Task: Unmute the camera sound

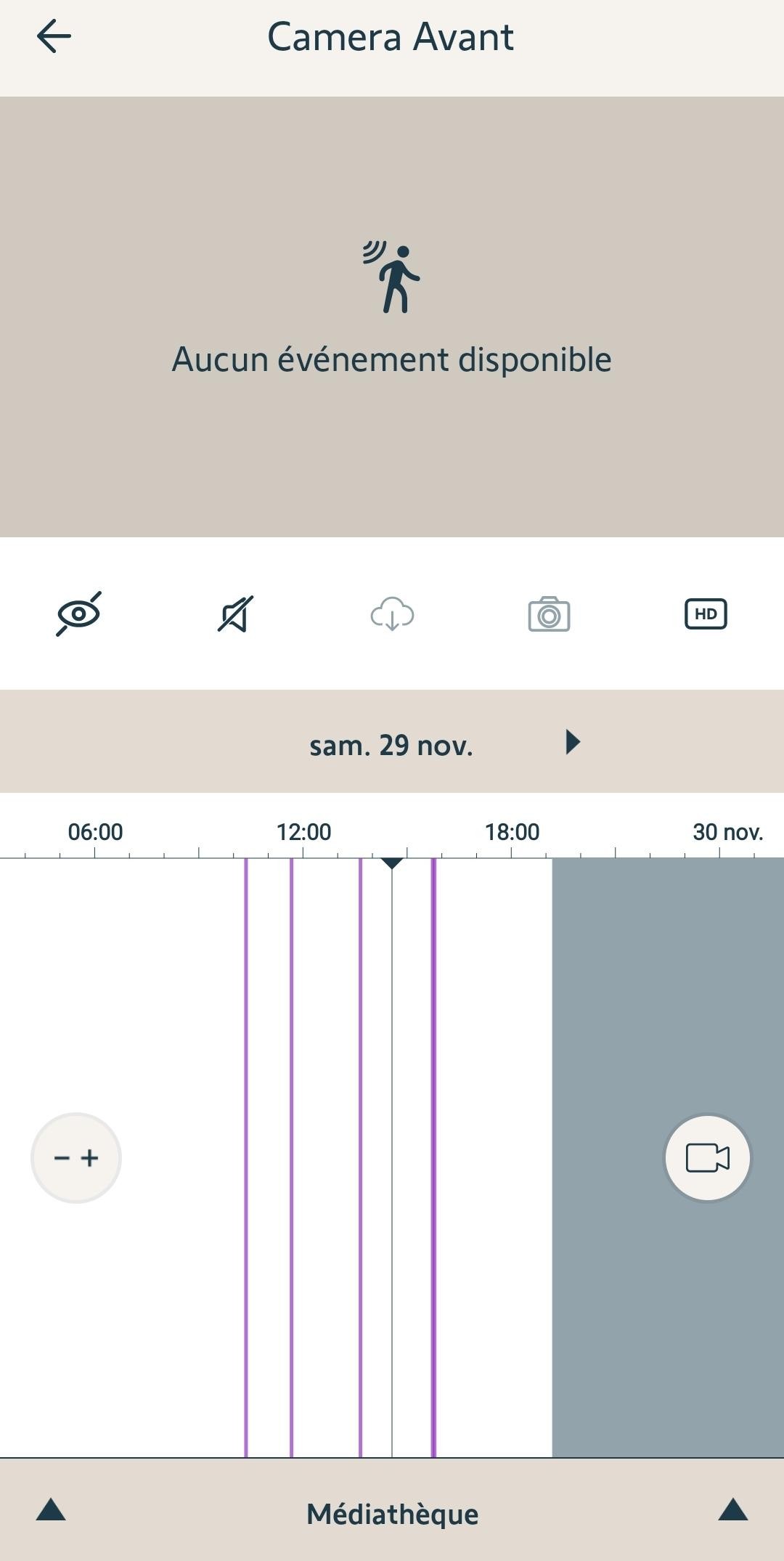Action: coord(235,614)
